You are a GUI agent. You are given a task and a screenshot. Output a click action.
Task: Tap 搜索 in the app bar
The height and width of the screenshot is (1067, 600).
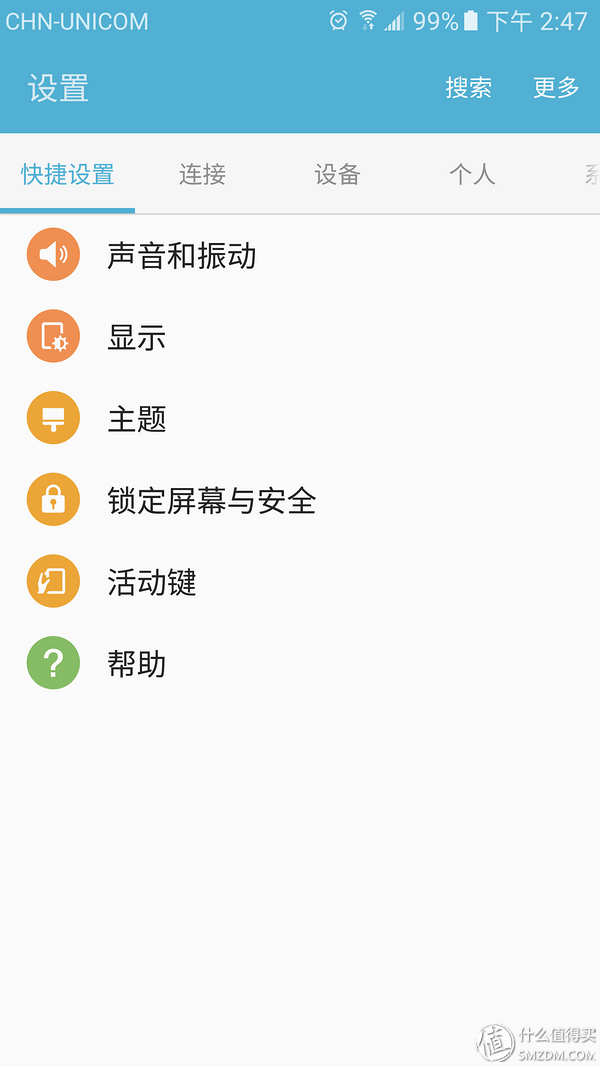(x=468, y=88)
